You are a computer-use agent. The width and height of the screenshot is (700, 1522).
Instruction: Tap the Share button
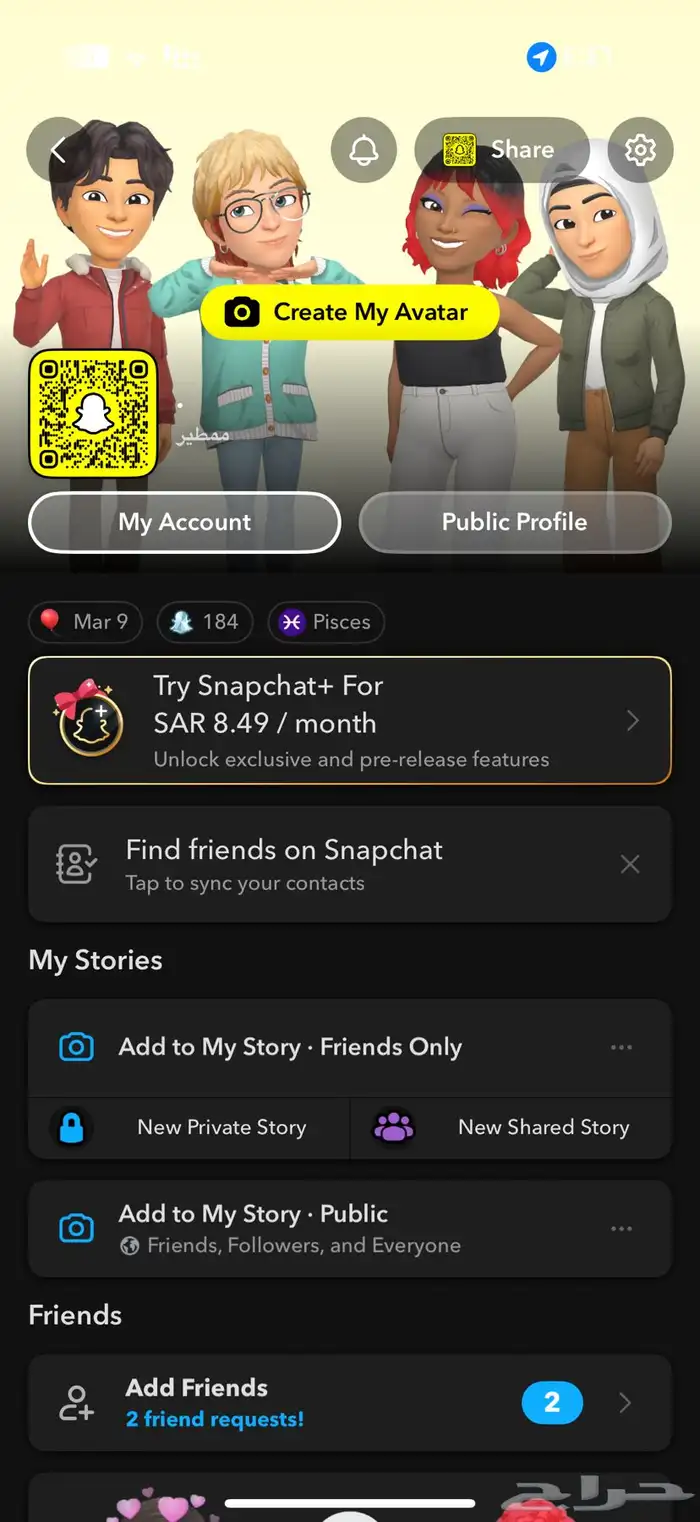pos(501,150)
